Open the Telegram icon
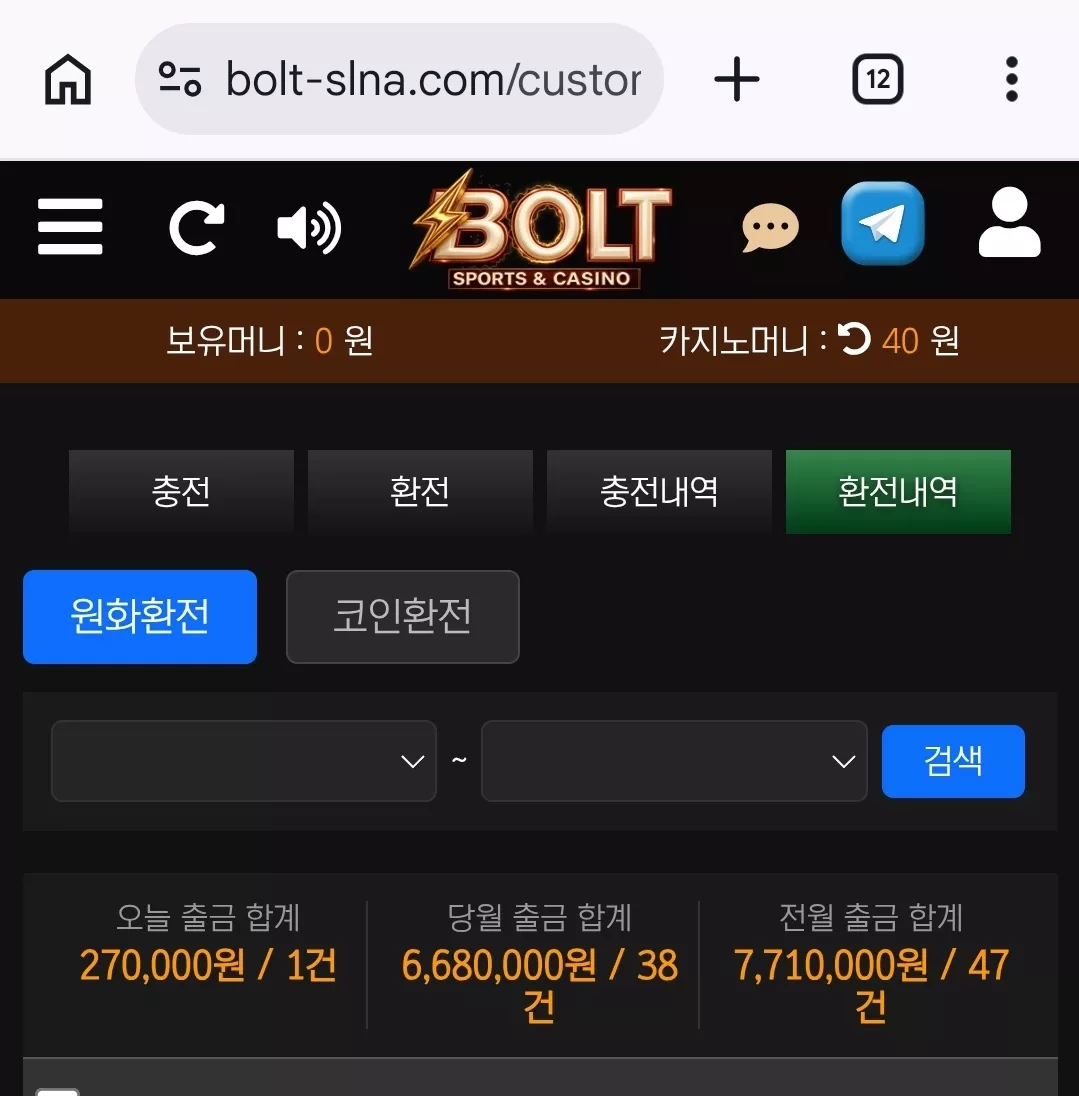Image resolution: width=1079 pixels, height=1096 pixels. tap(883, 223)
